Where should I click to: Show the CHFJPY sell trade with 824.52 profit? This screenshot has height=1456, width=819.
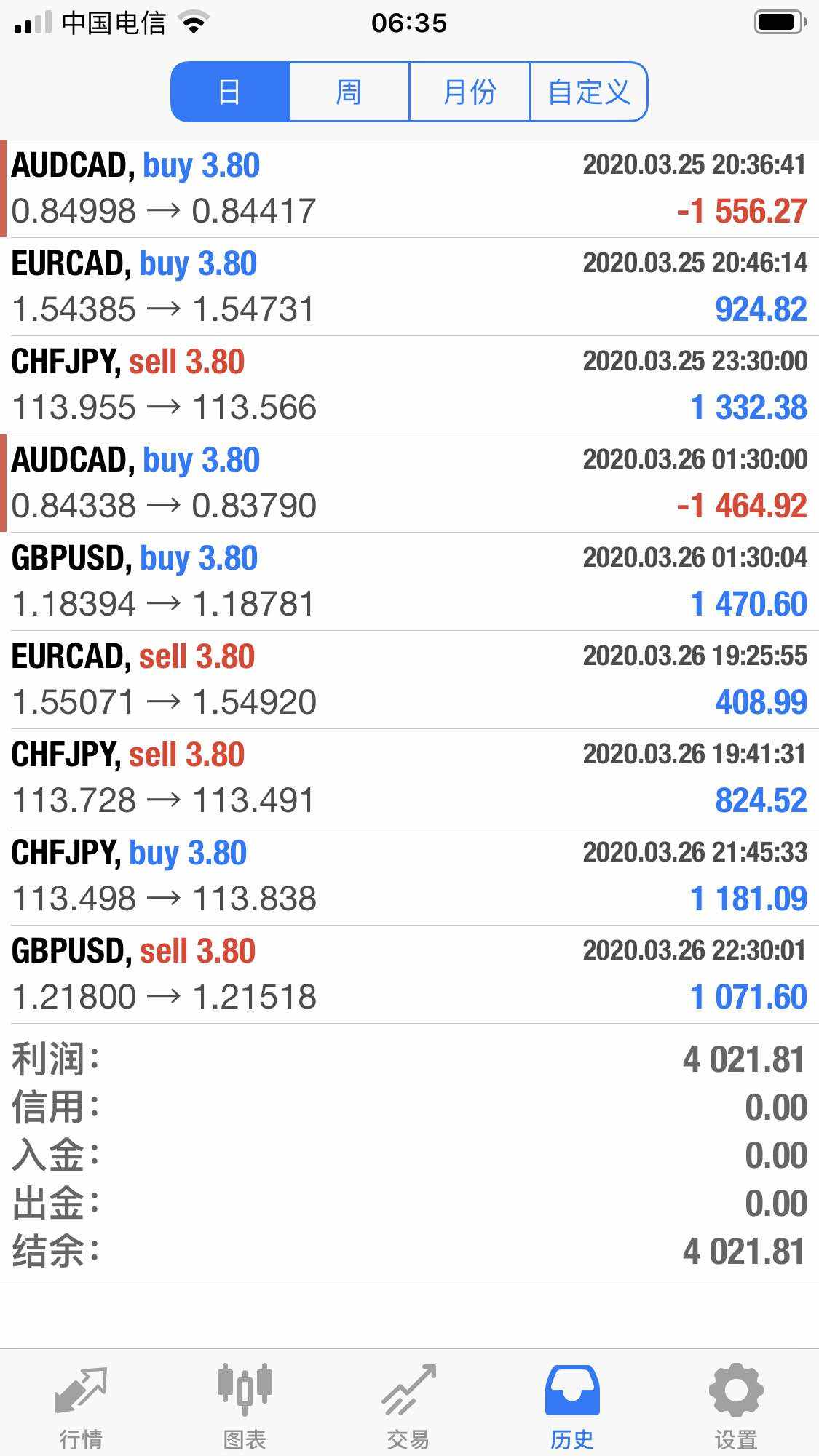click(x=409, y=778)
